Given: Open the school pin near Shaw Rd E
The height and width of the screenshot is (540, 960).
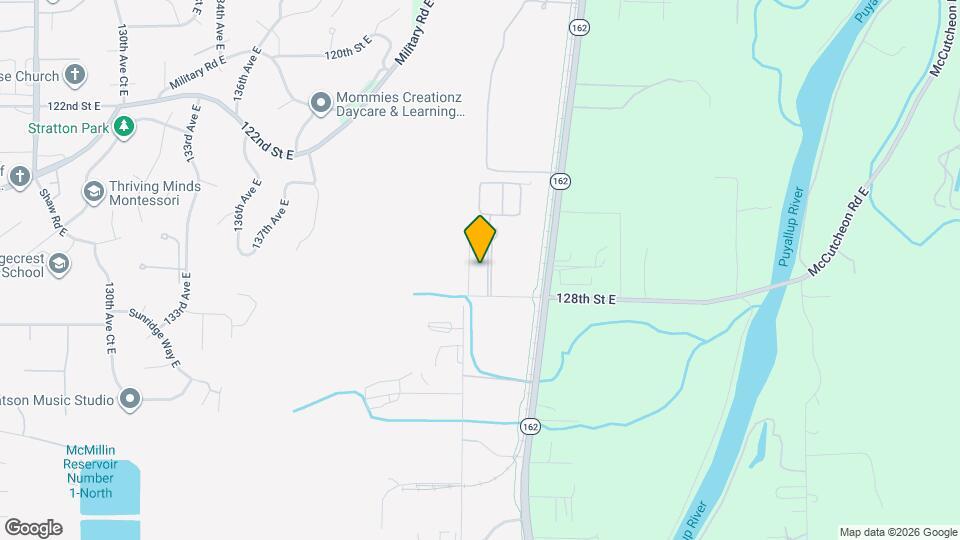Looking at the screenshot, I should pos(59,264).
